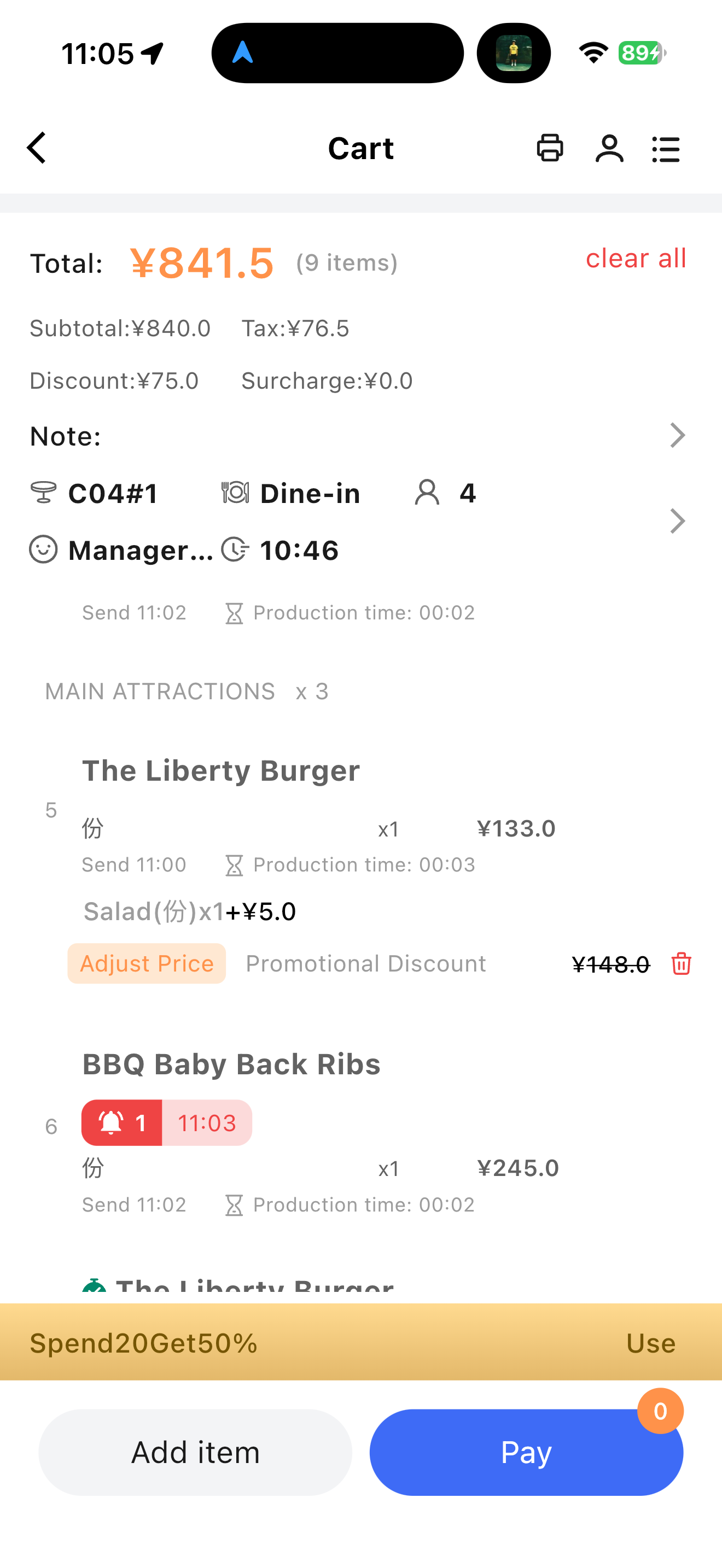Tap the Adjust Price tag

[147, 963]
